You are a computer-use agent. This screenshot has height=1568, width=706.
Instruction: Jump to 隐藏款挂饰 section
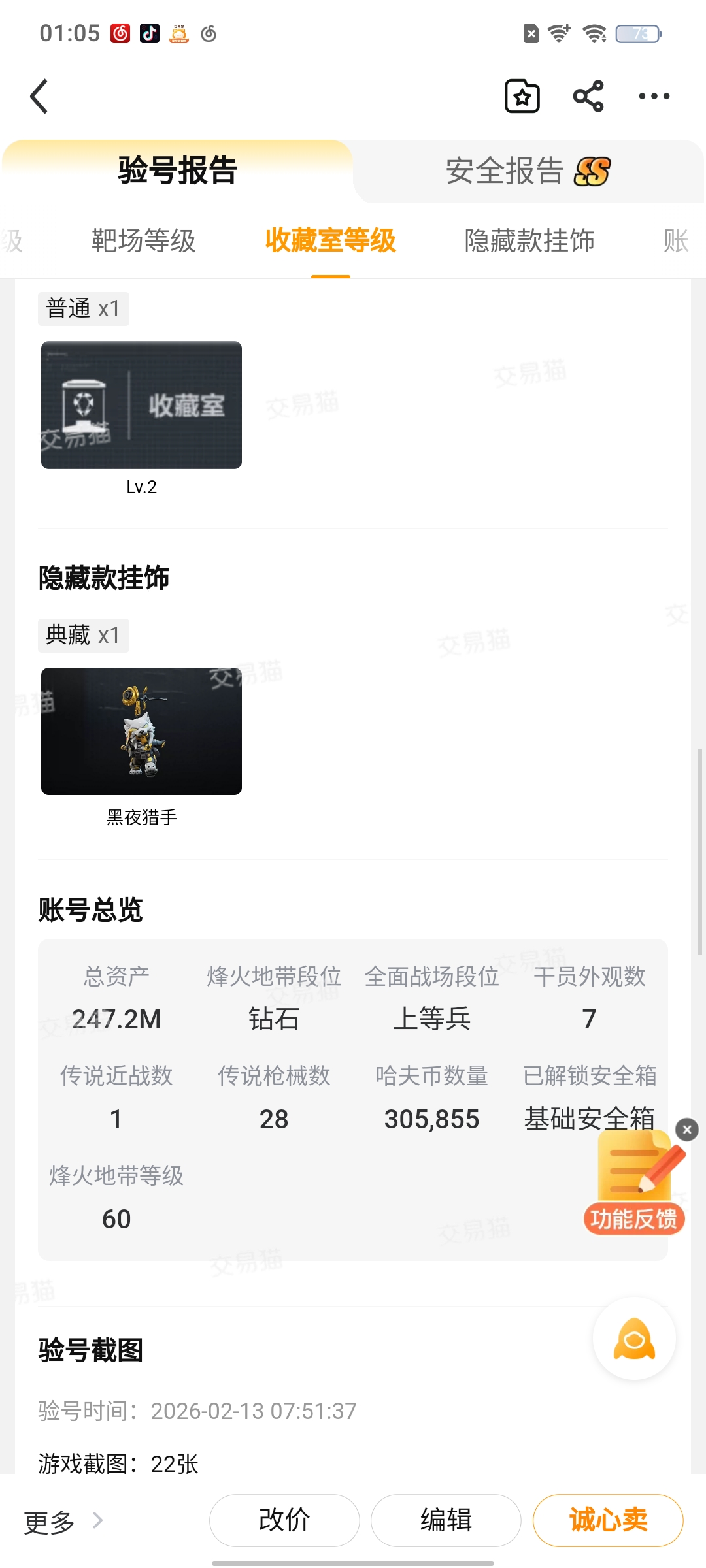[x=529, y=241]
